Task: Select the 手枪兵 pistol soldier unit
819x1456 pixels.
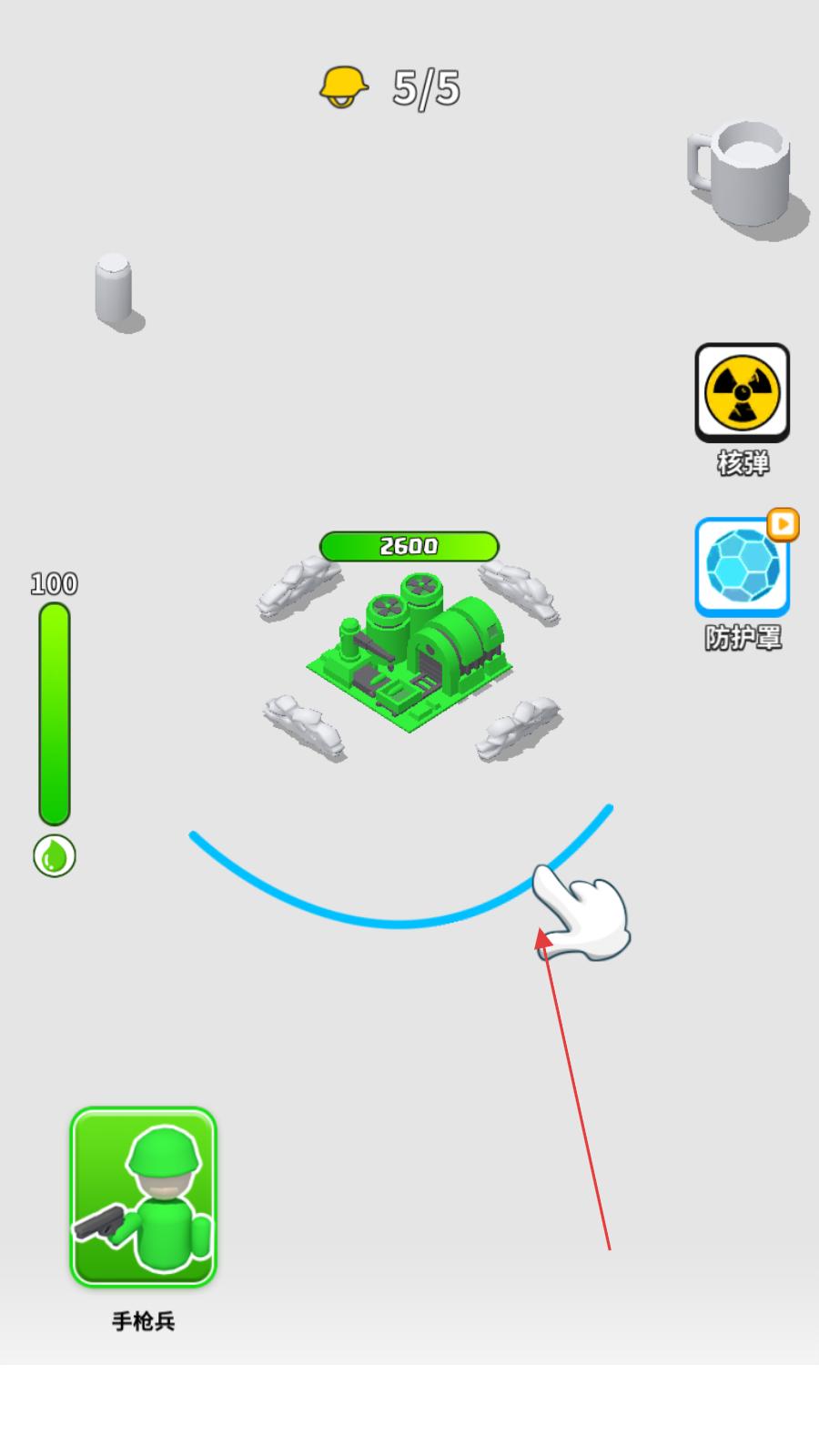Action: click(144, 1197)
